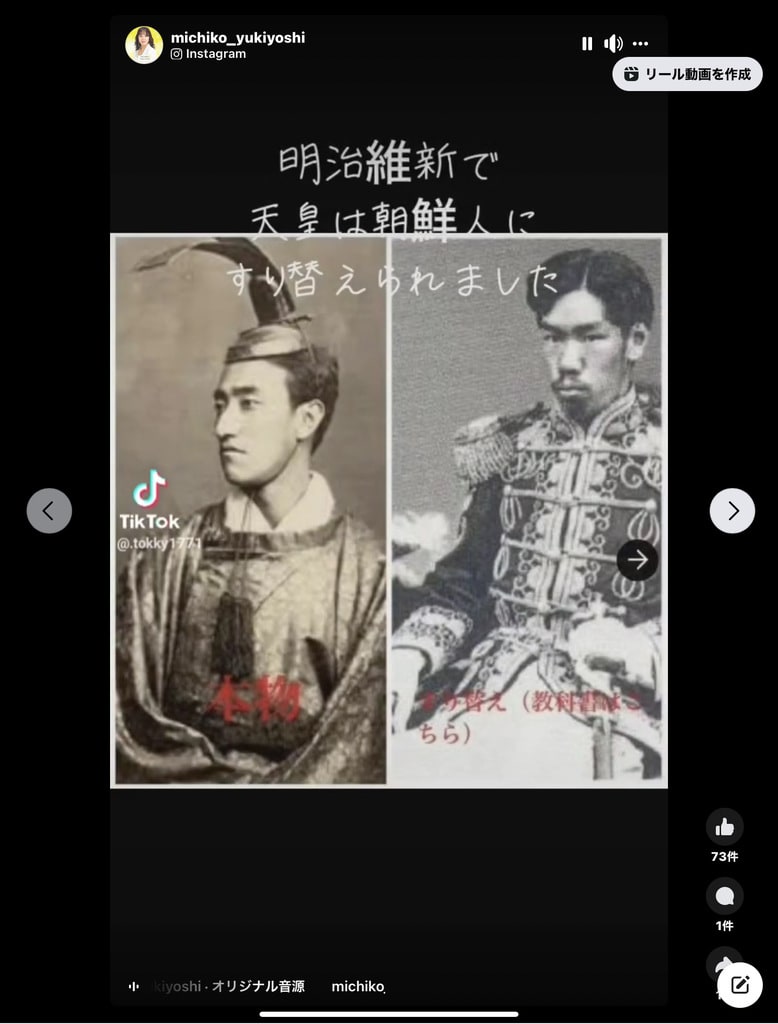Image resolution: width=778 pixels, height=1024 pixels.
Task: Pause the reel playback
Action: 587,43
